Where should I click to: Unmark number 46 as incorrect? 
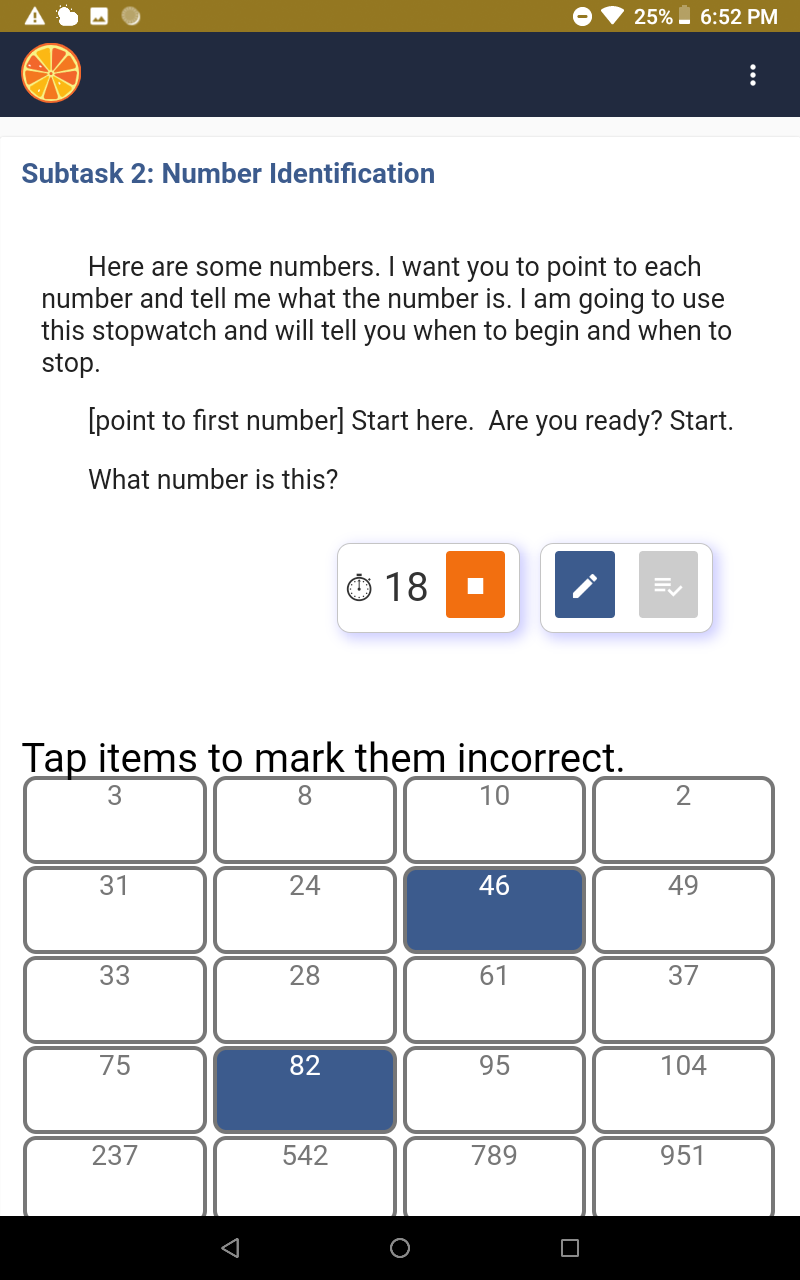[x=494, y=910]
